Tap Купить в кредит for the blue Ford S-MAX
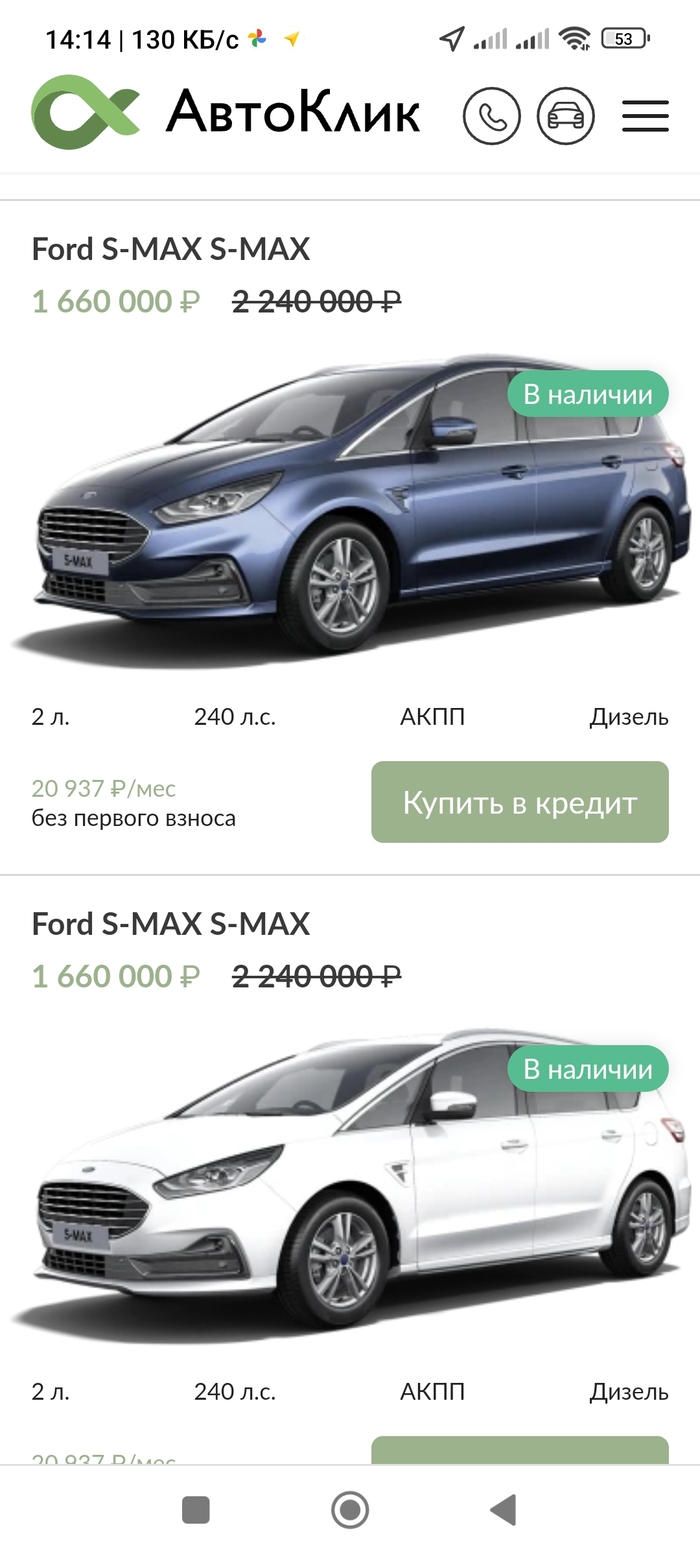The height and width of the screenshot is (1556, 700). [x=519, y=802]
